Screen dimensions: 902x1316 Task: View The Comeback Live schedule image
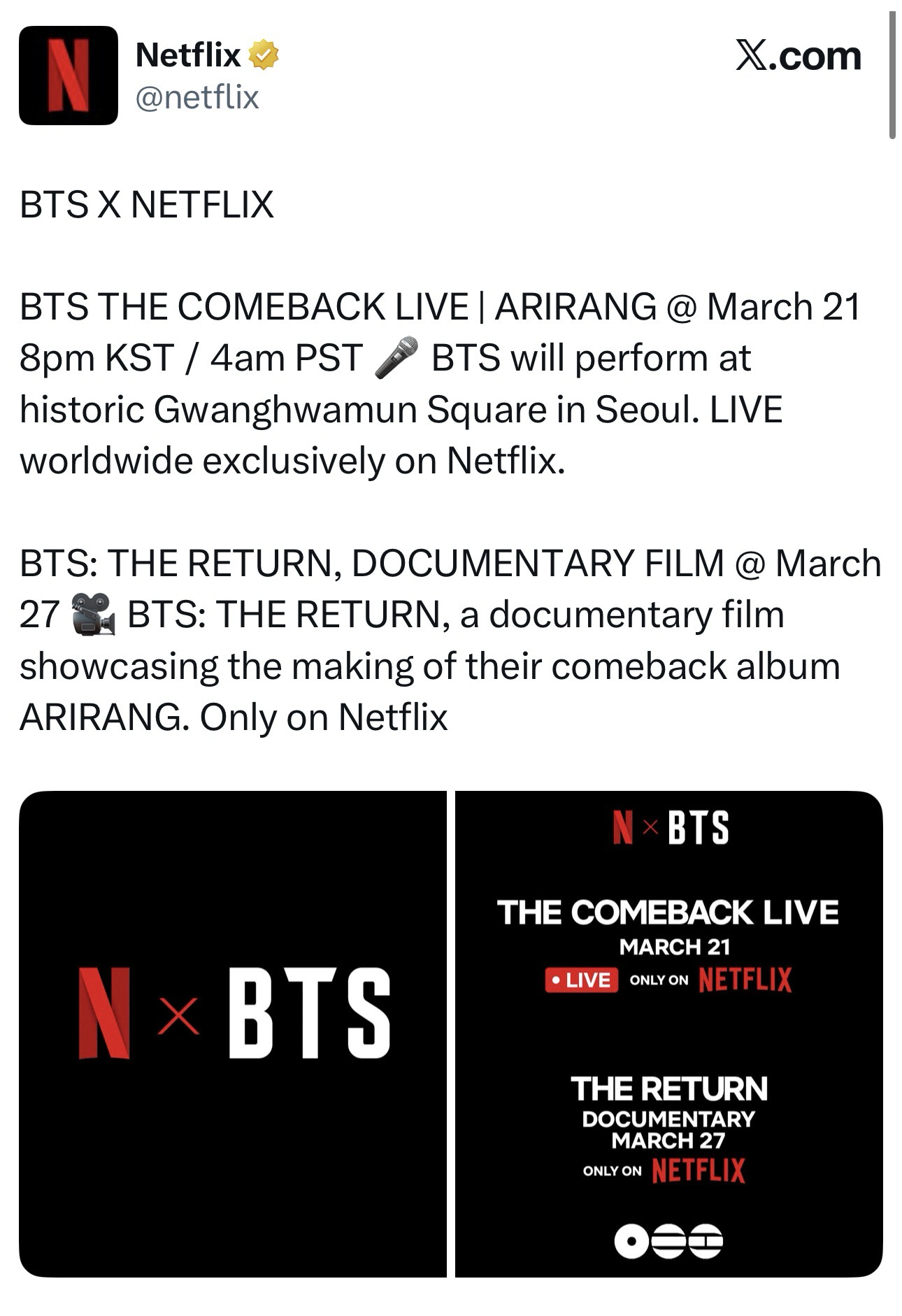[668, 1034]
